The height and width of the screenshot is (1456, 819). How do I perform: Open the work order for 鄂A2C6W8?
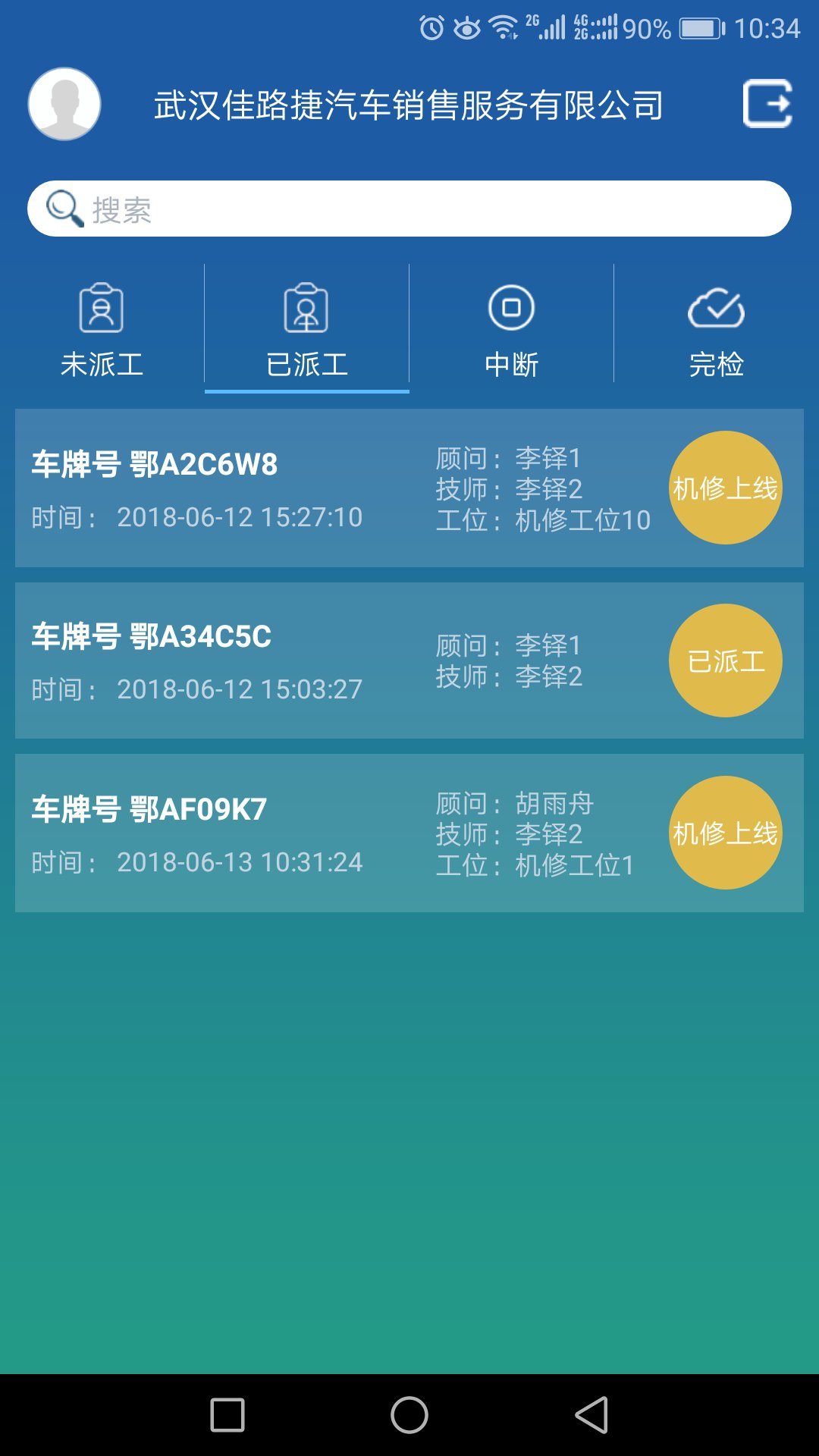409,488
